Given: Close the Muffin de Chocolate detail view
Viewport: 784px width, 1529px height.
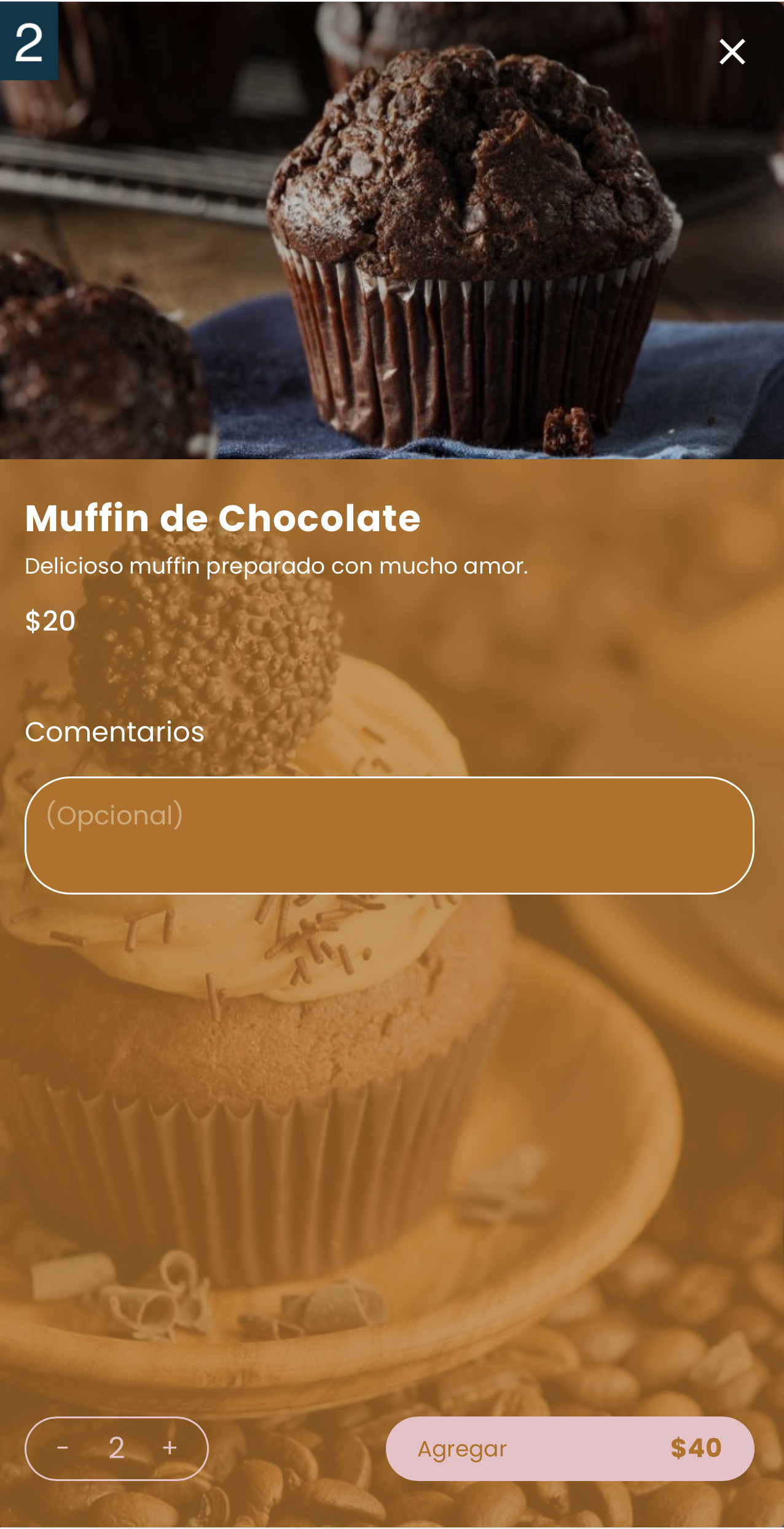Looking at the screenshot, I should pos(732,52).
